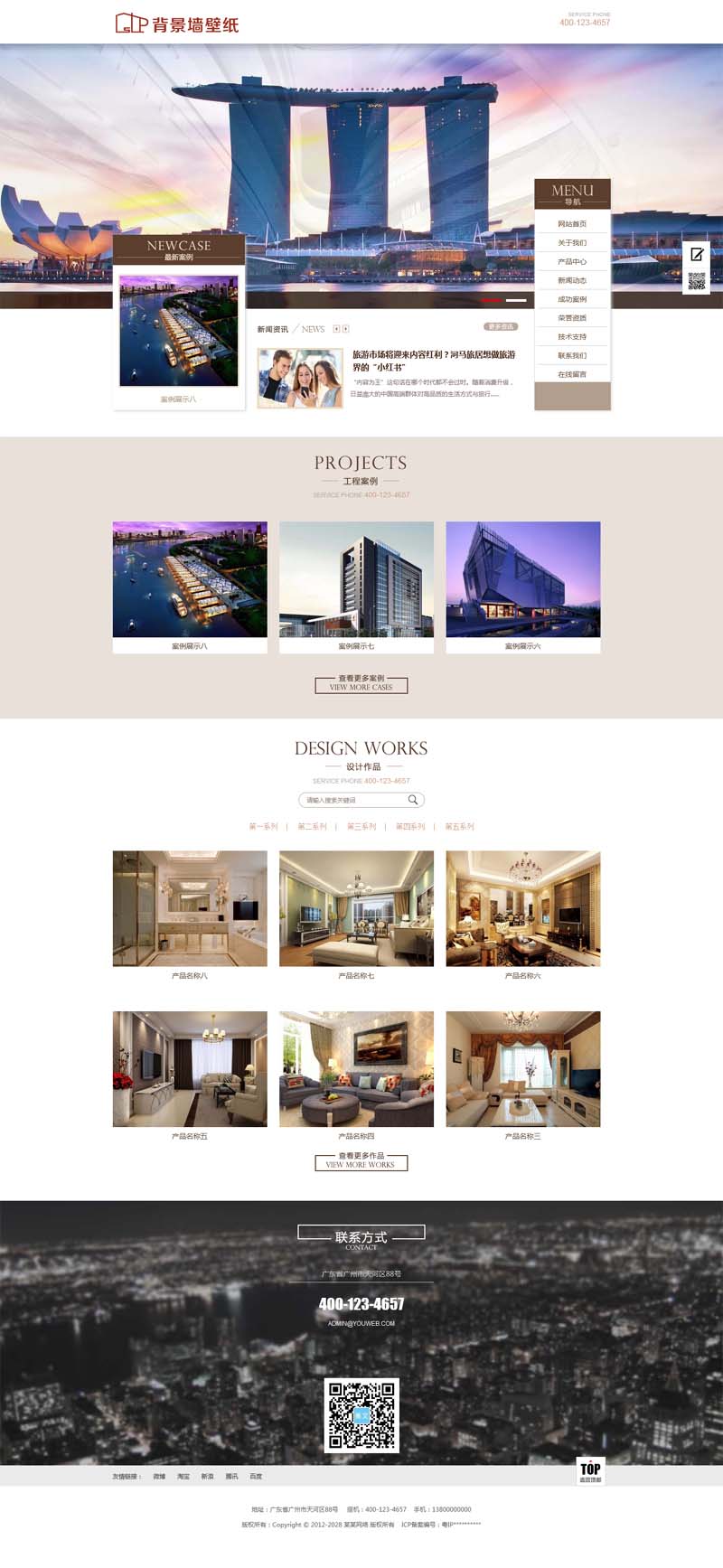Open product tile 产品名称八
Screen dimensions: 723x1568
point(190,915)
